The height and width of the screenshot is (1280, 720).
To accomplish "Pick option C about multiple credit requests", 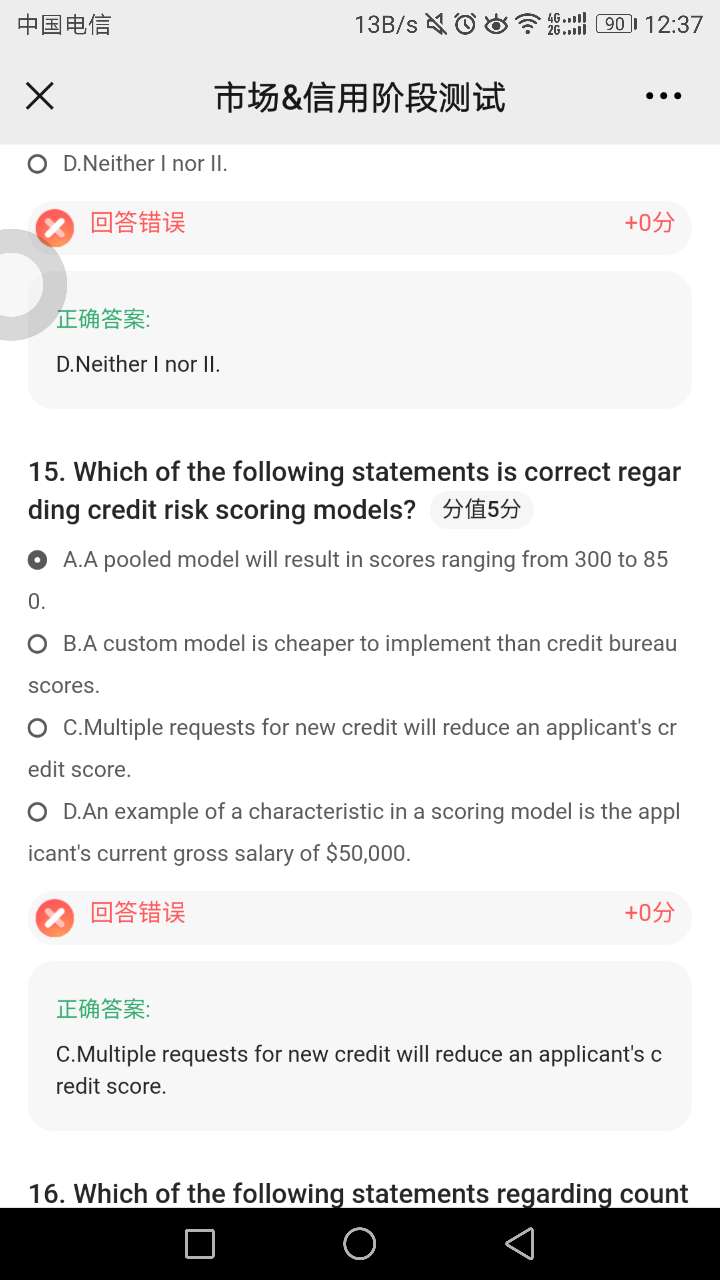I will click(38, 728).
